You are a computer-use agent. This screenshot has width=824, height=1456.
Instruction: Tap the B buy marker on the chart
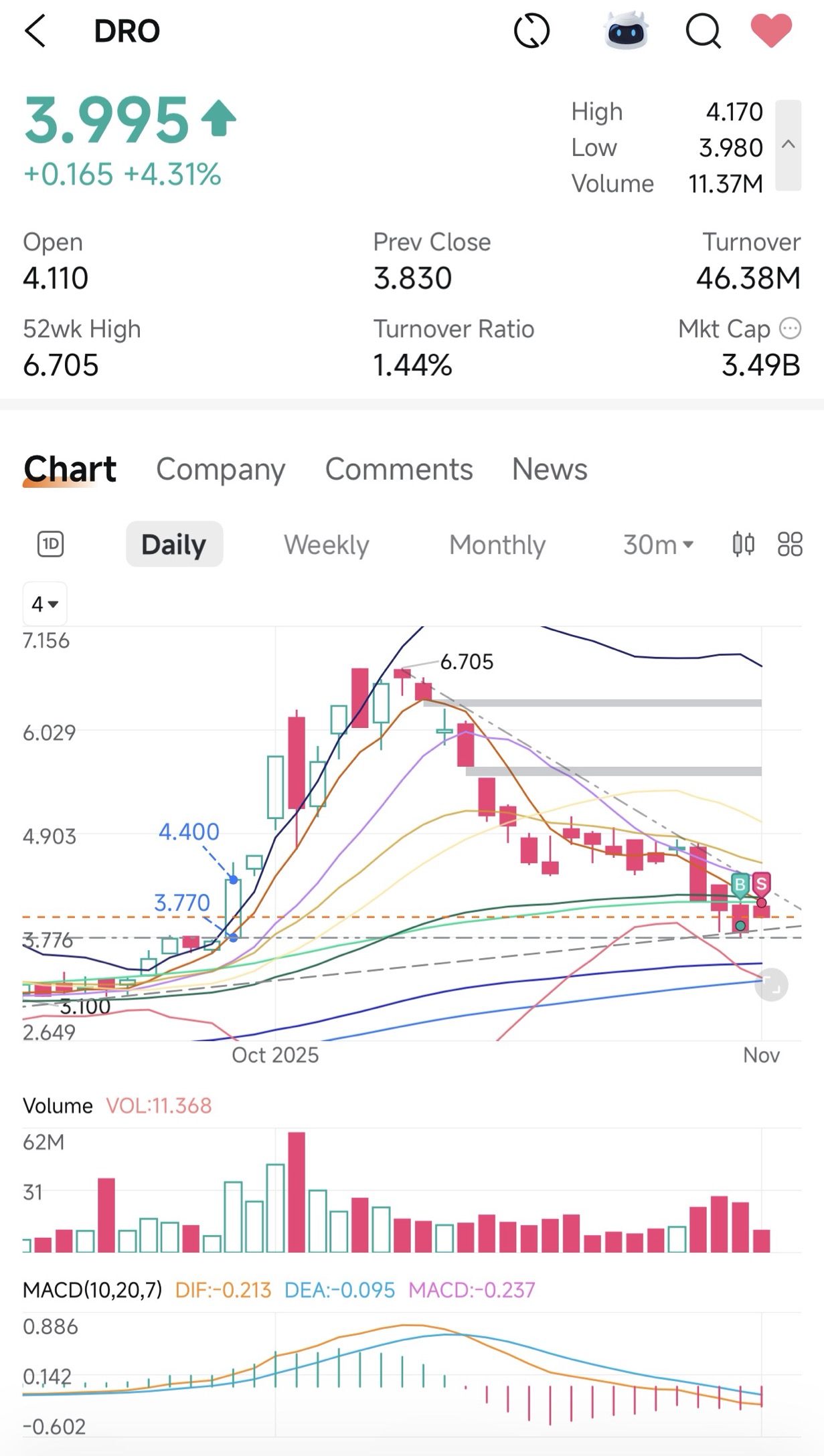coord(740,885)
